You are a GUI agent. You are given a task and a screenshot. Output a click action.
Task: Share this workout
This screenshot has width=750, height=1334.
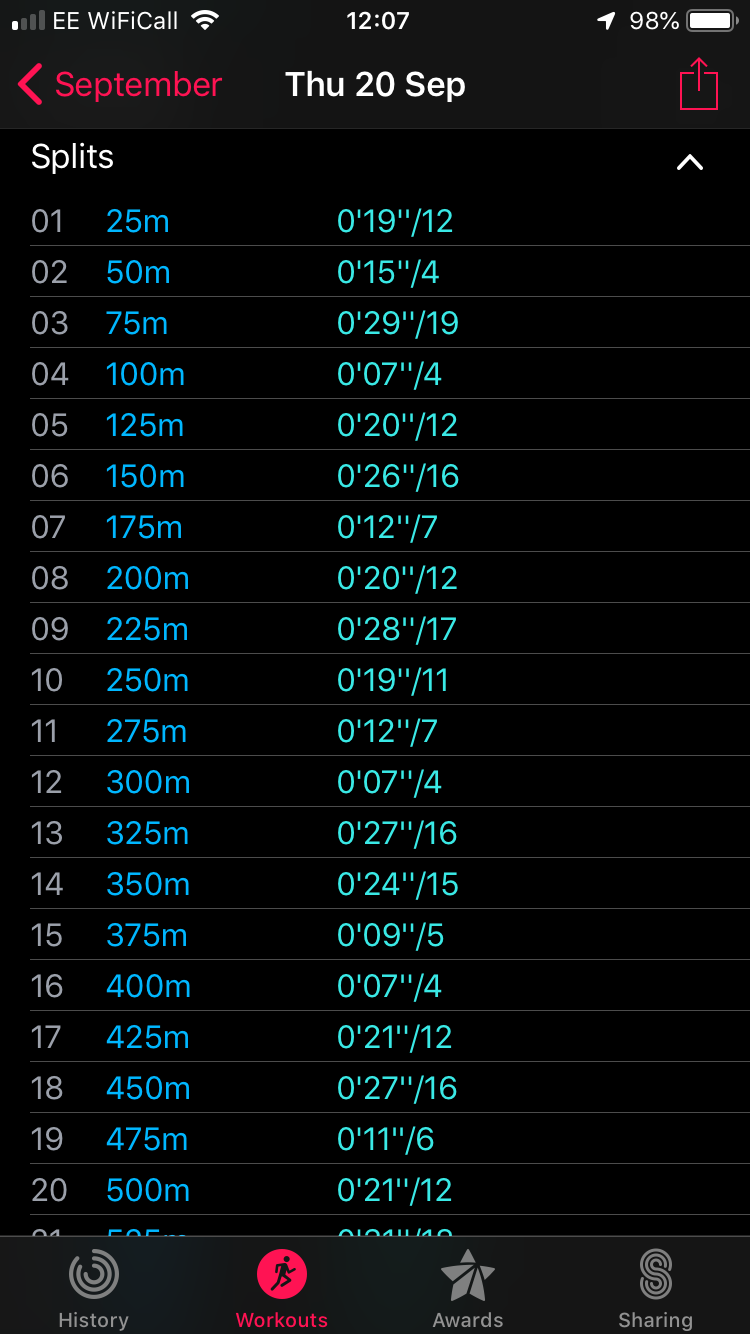699,84
